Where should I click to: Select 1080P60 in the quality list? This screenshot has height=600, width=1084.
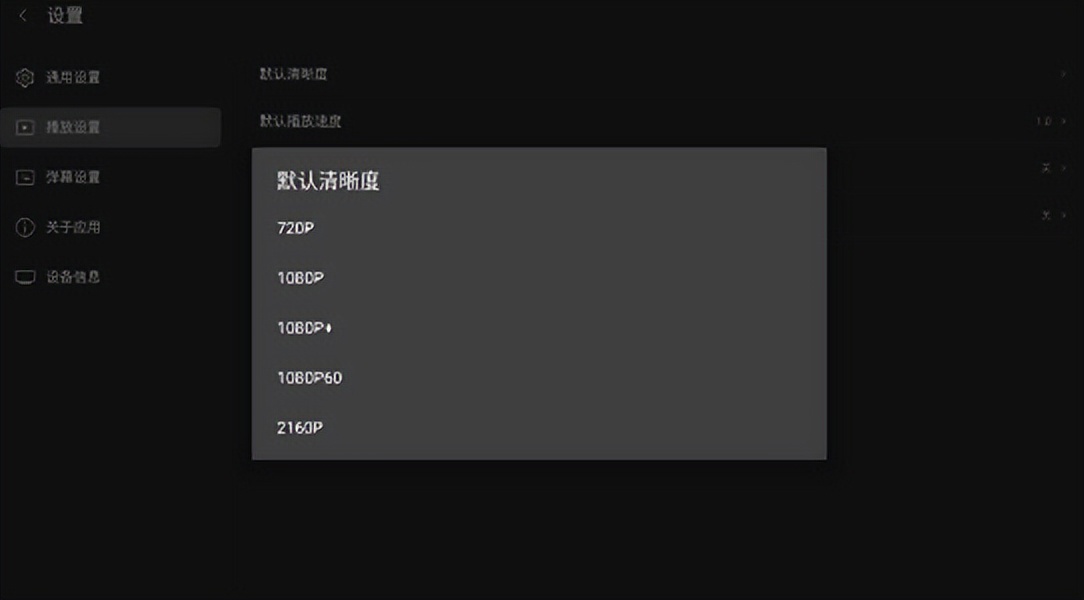click(x=310, y=378)
